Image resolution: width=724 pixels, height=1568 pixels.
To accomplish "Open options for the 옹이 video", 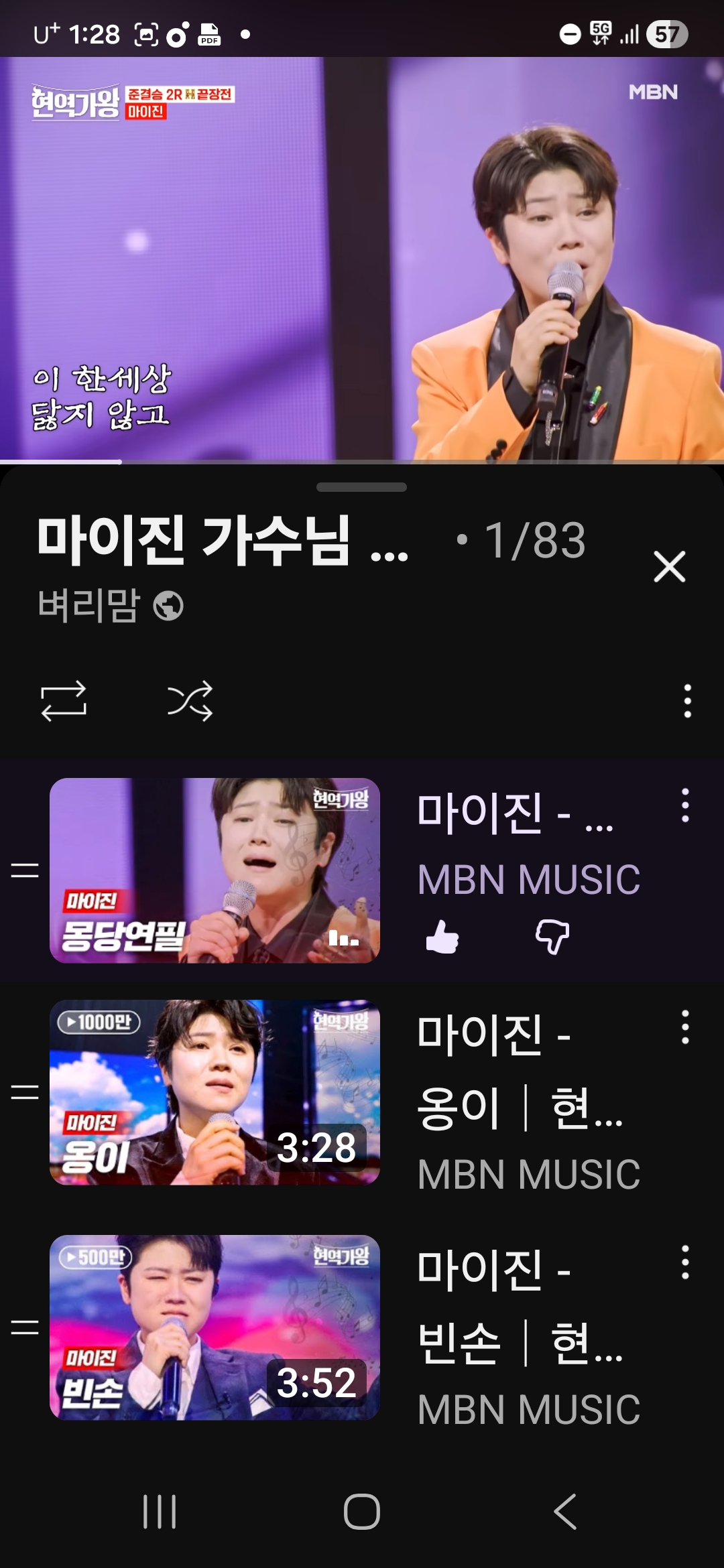I will (684, 1027).
